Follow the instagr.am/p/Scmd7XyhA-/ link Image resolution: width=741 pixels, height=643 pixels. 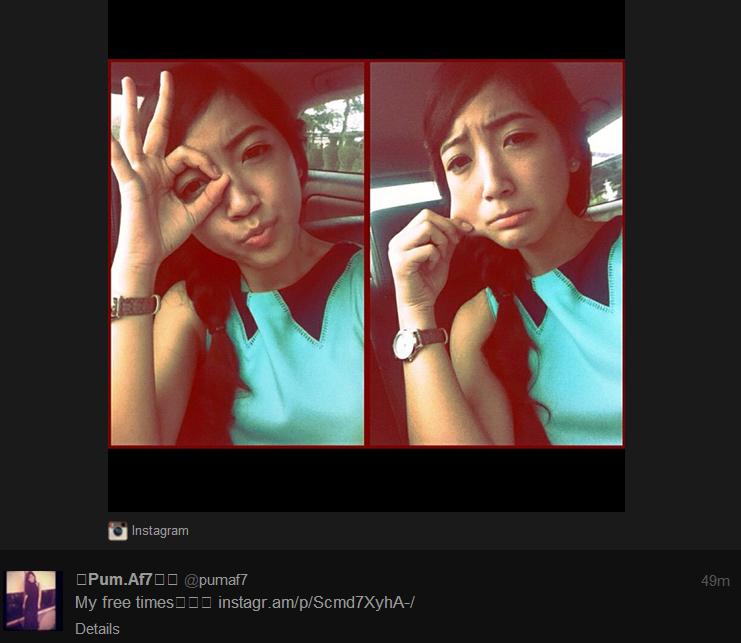pos(316,602)
